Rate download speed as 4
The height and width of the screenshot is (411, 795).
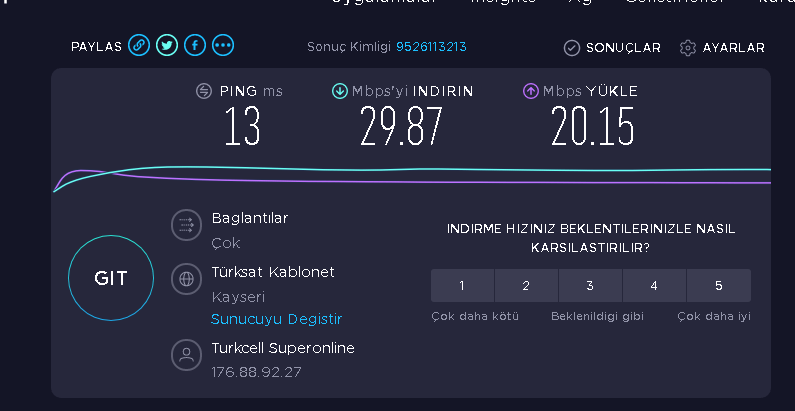pos(654,286)
